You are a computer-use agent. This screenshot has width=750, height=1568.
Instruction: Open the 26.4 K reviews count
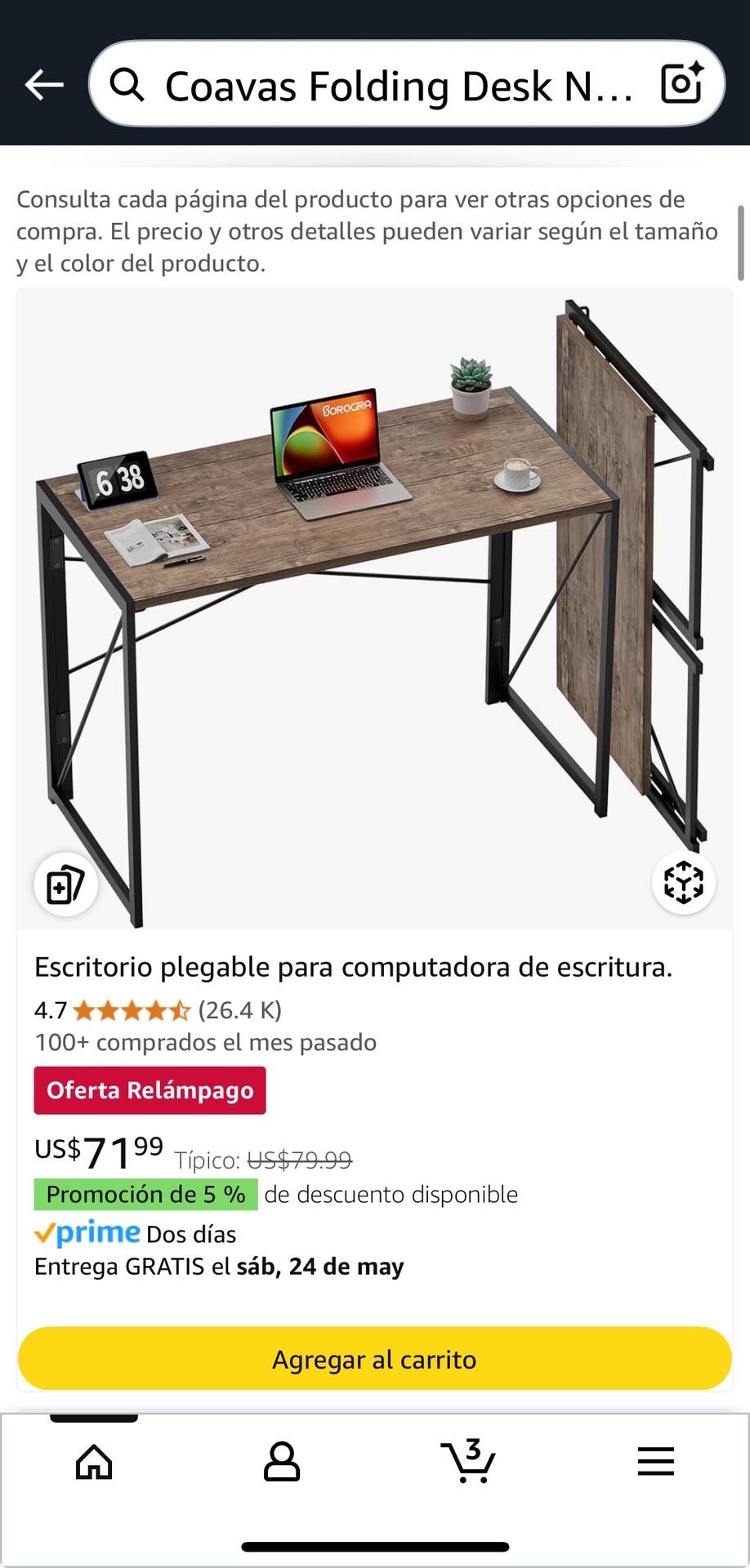pos(239,1010)
